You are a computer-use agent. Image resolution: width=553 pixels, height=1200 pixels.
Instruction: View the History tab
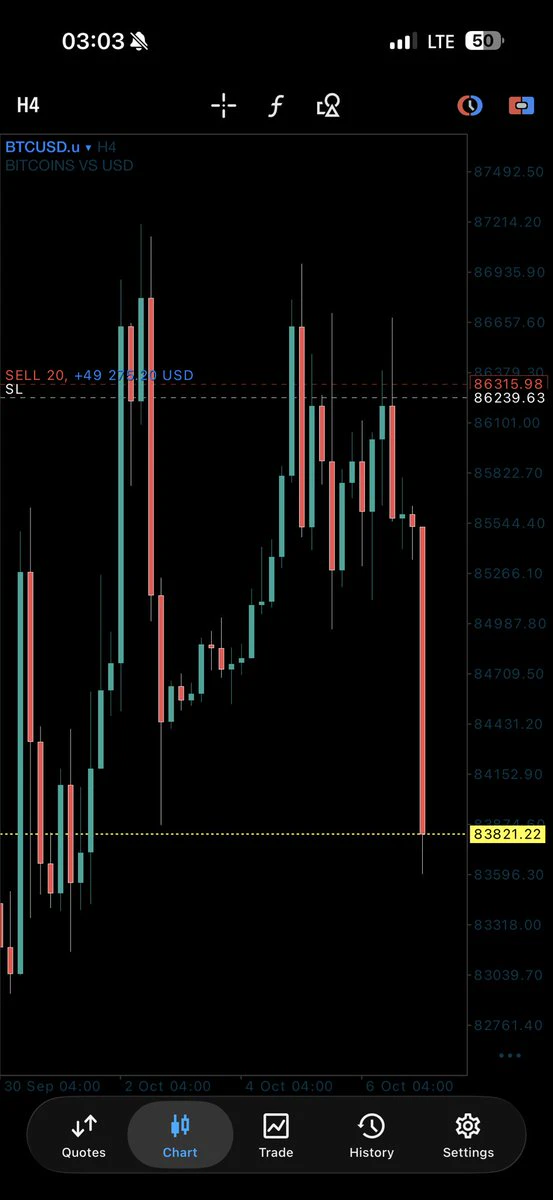pos(371,1135)
